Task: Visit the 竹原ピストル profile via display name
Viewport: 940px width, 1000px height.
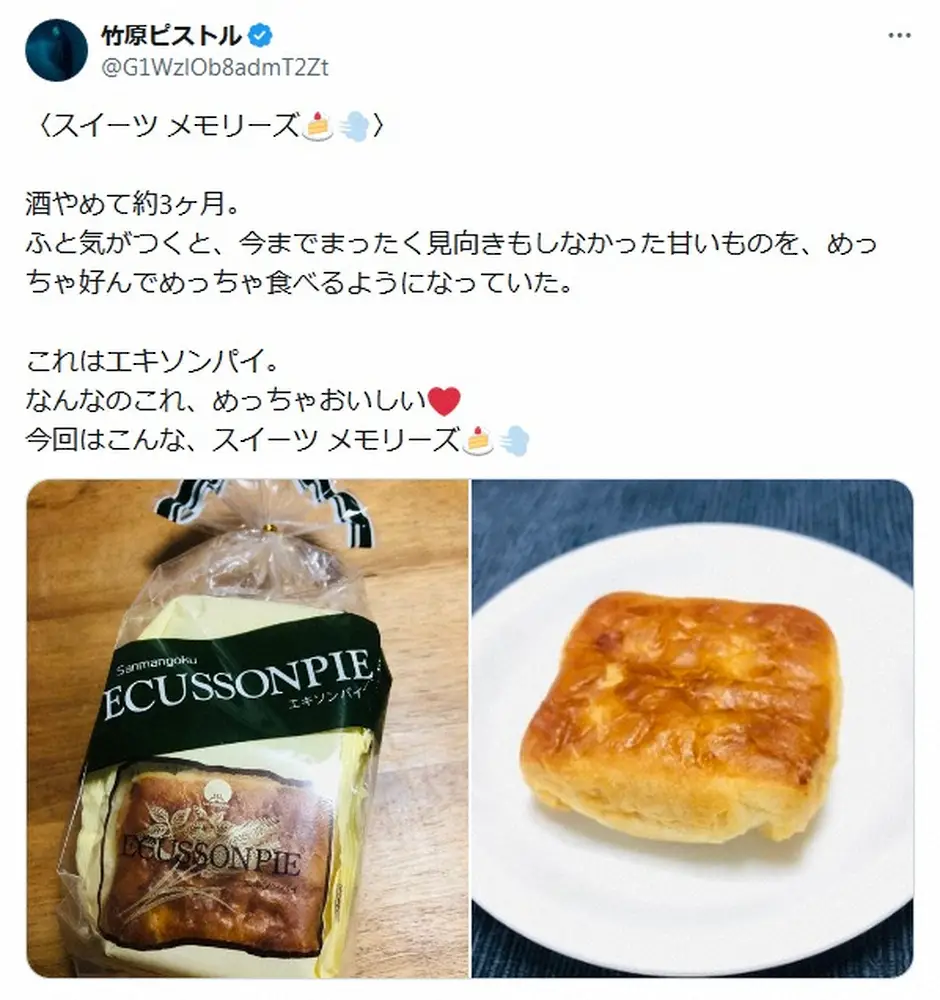Action: (171, 36)
